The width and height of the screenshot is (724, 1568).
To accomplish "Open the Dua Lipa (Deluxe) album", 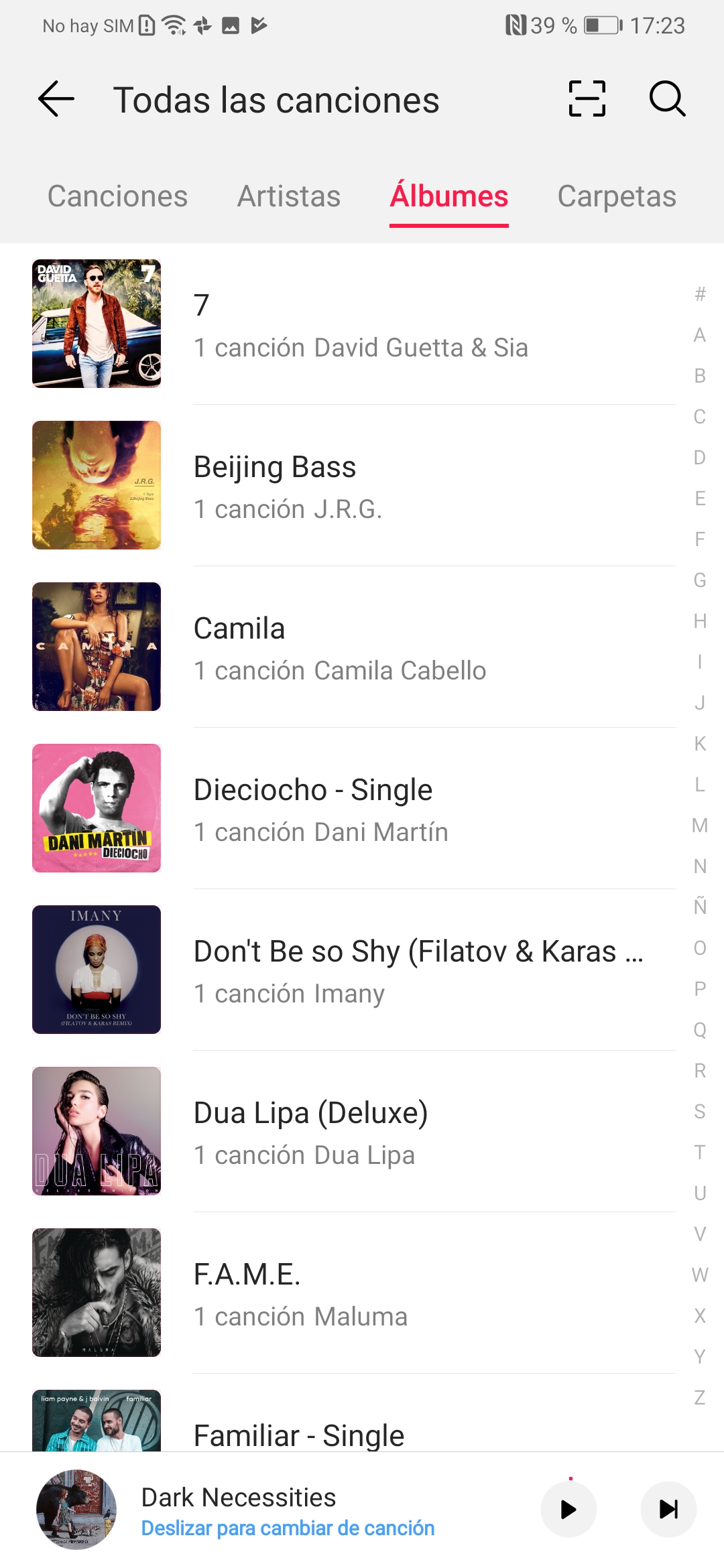I will [354, 1131].
